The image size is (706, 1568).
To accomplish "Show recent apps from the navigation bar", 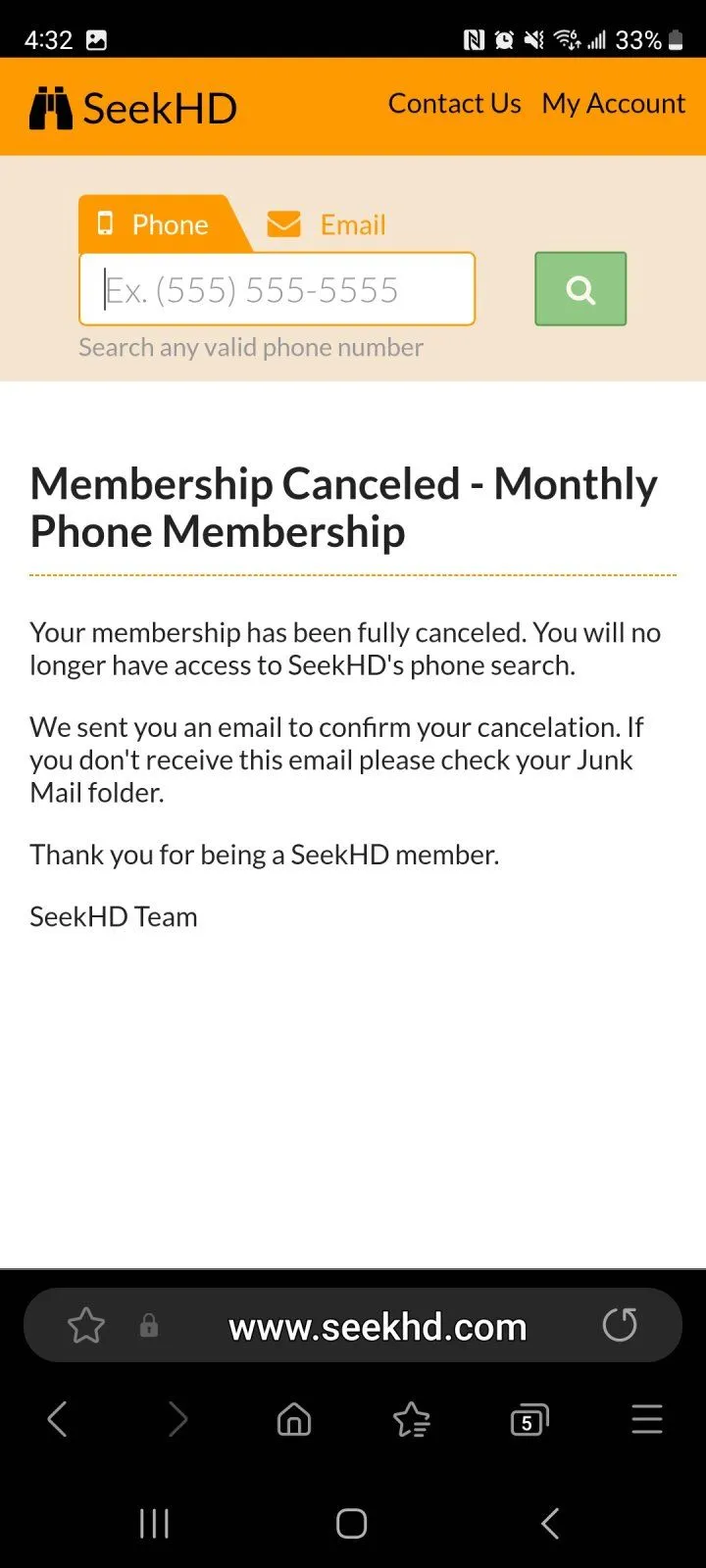I will 154,1524.
